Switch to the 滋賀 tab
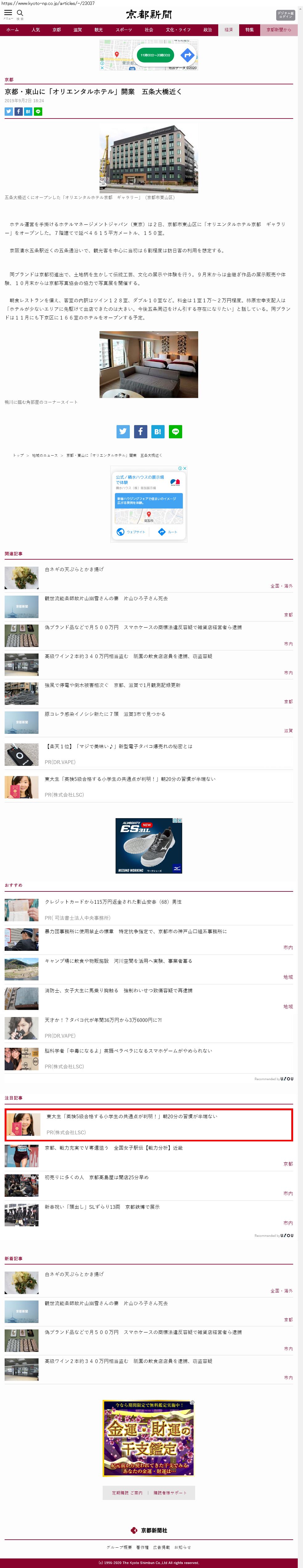303x1568 pixels. pyautogui.click(x=77, y=30)
